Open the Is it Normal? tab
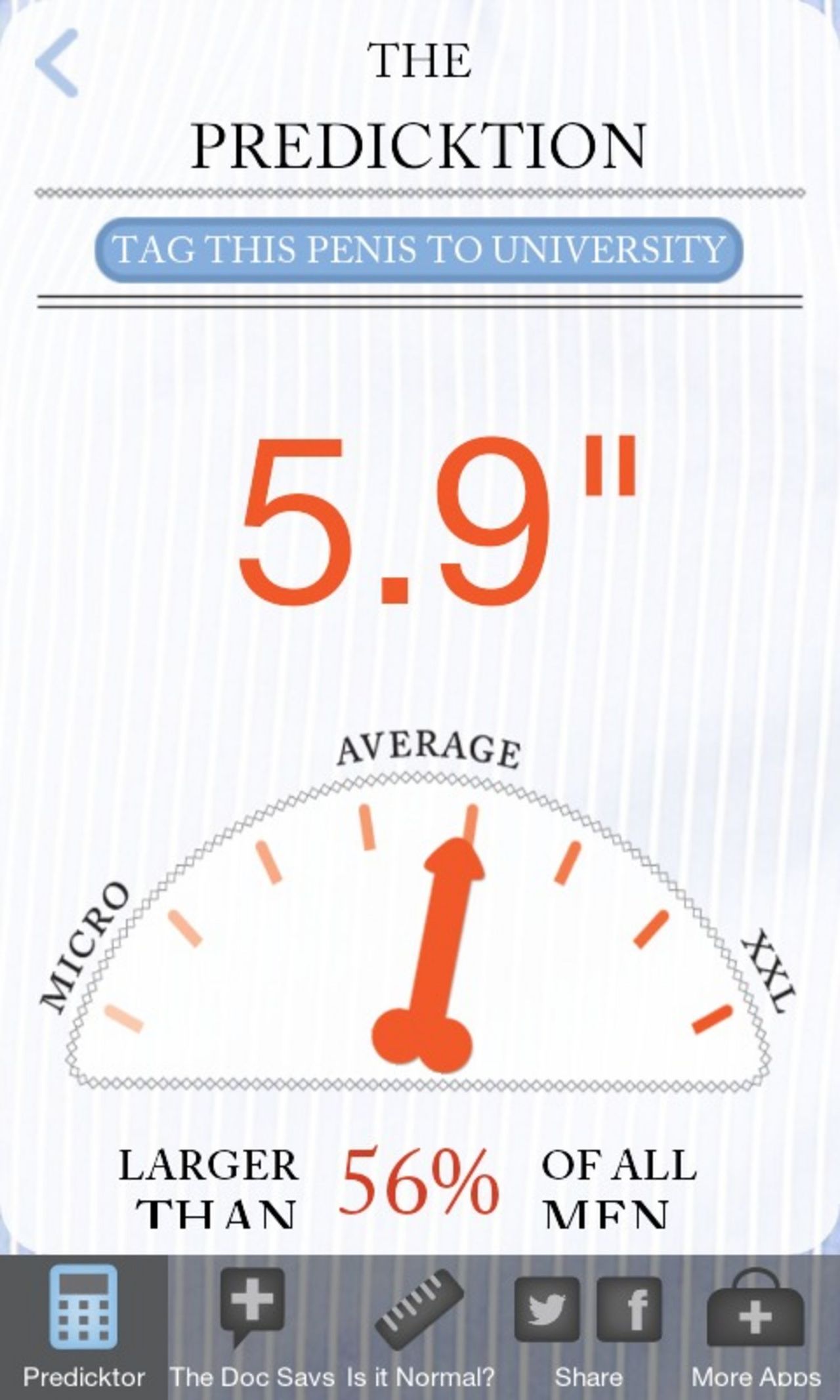The height and width of the screenshot is (1400, 840). point(420,1325)
